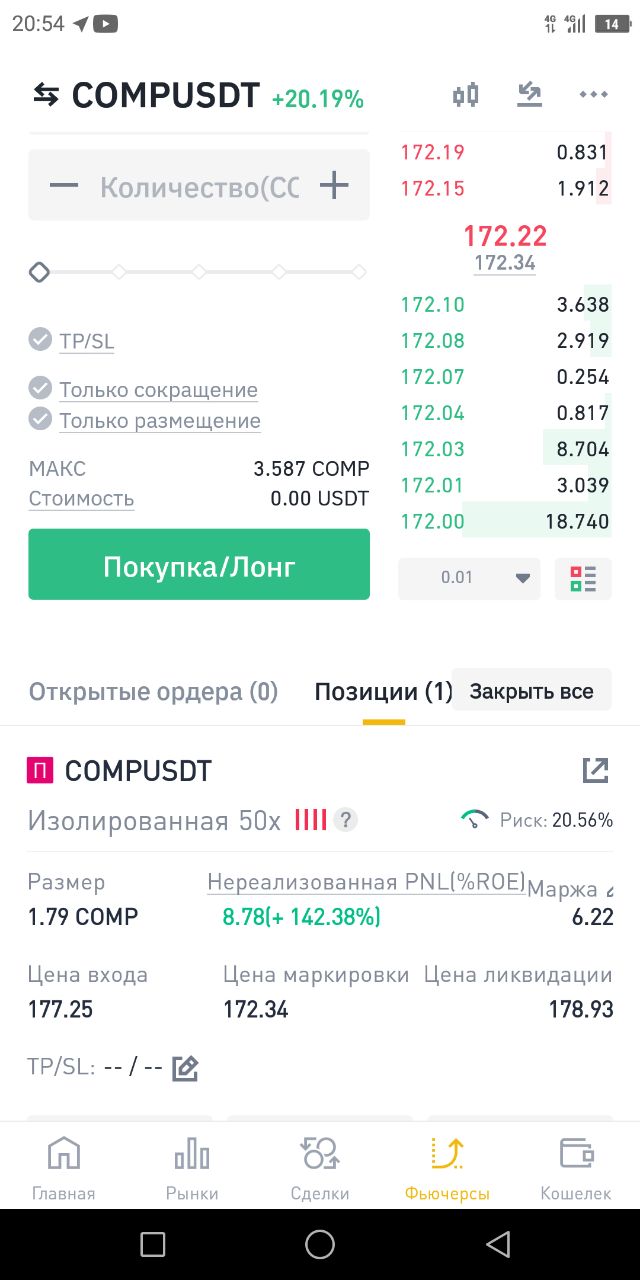Focus the Количество quantity input field
The height and width of the screenshot is (1280, 640).
pyautogui.click(x=199, y=185)
